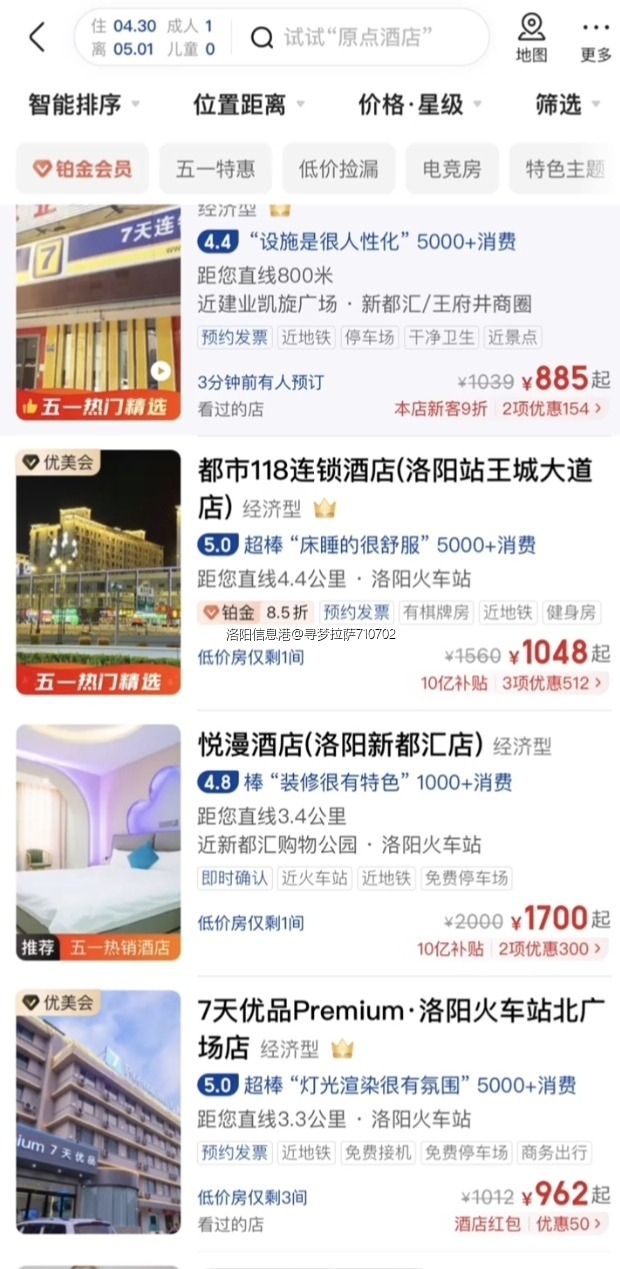Select the 铂金会员 chip
This screenshot has width=620, height=1269.
coord(82,169)
